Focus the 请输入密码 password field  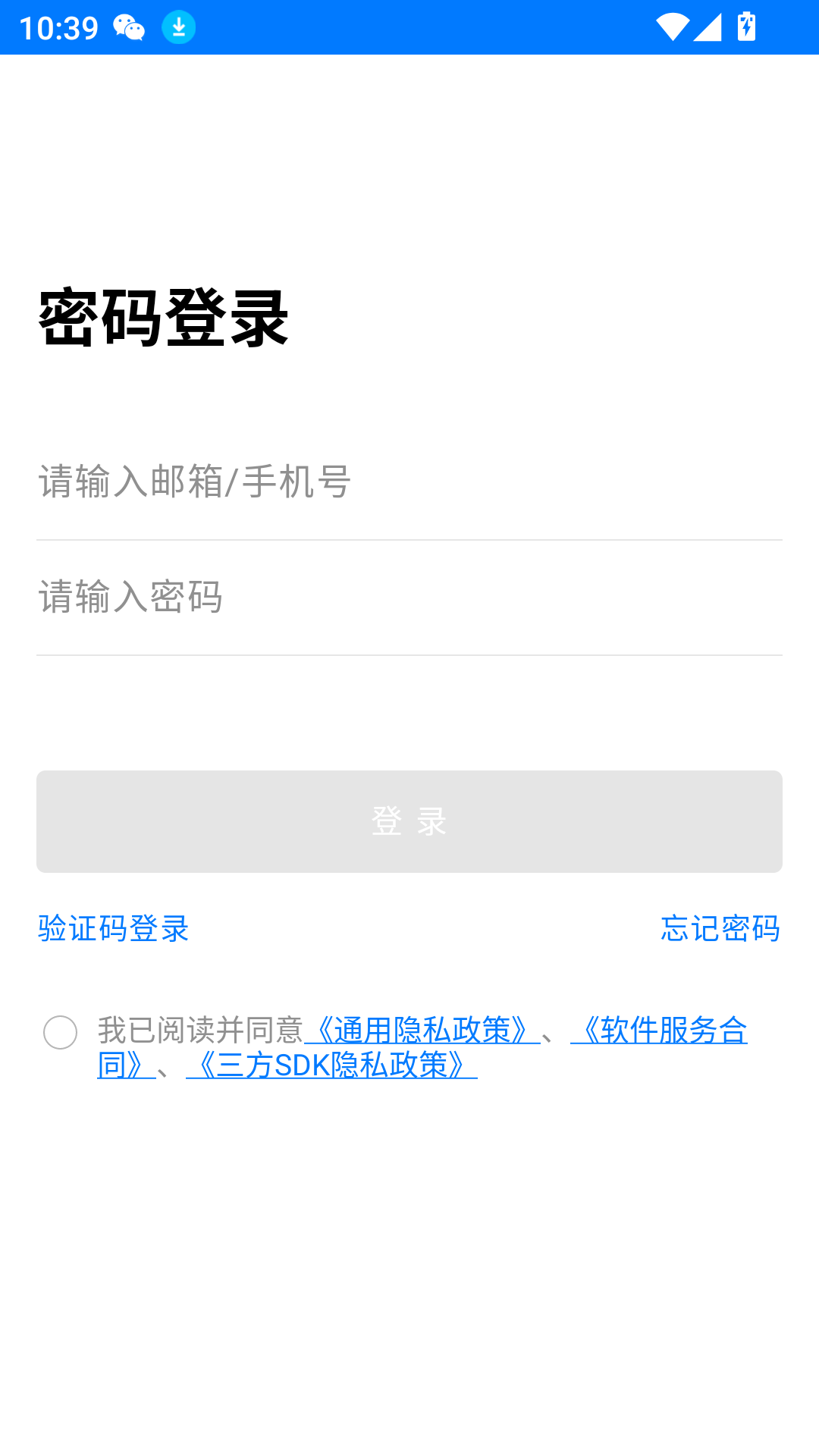409,598
